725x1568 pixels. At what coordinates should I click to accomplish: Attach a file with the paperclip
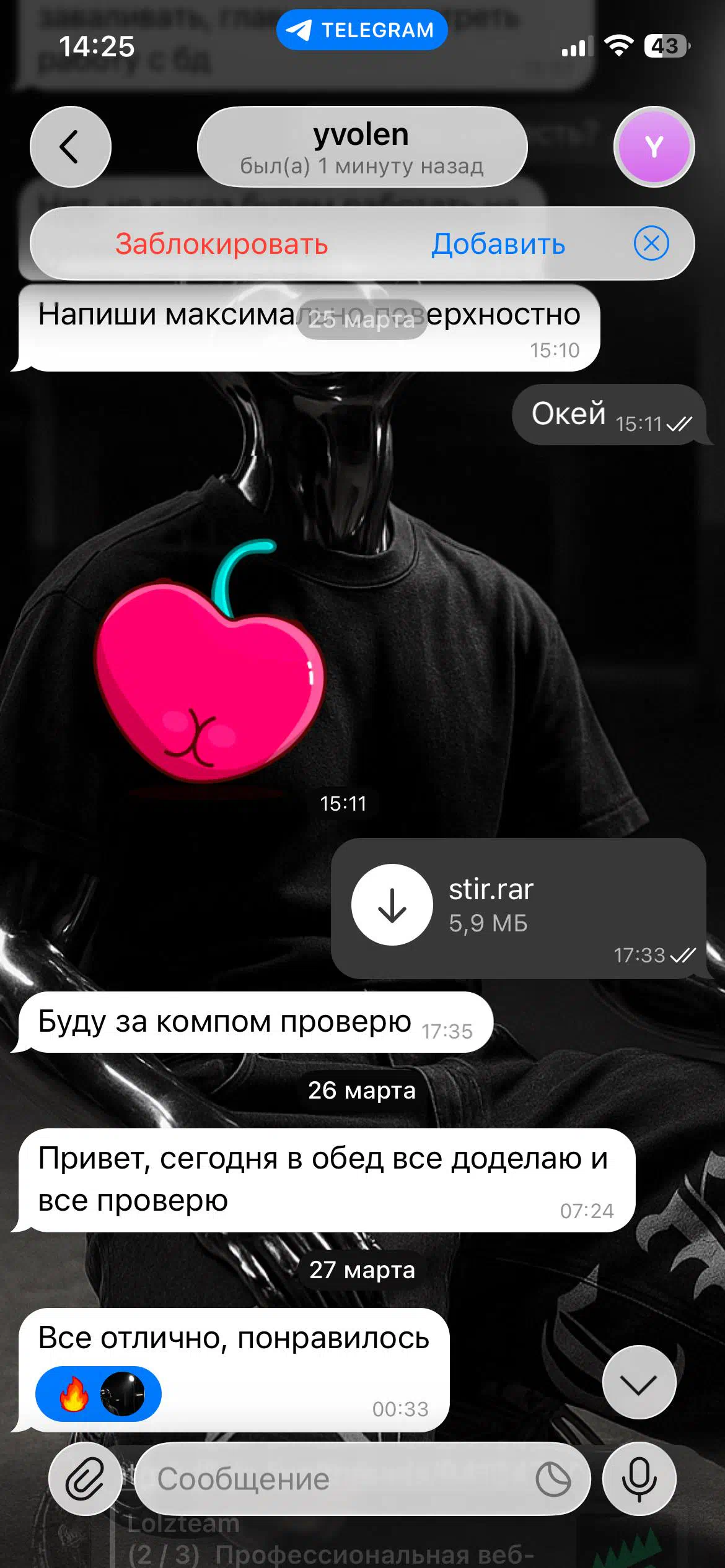point(86,1479)
